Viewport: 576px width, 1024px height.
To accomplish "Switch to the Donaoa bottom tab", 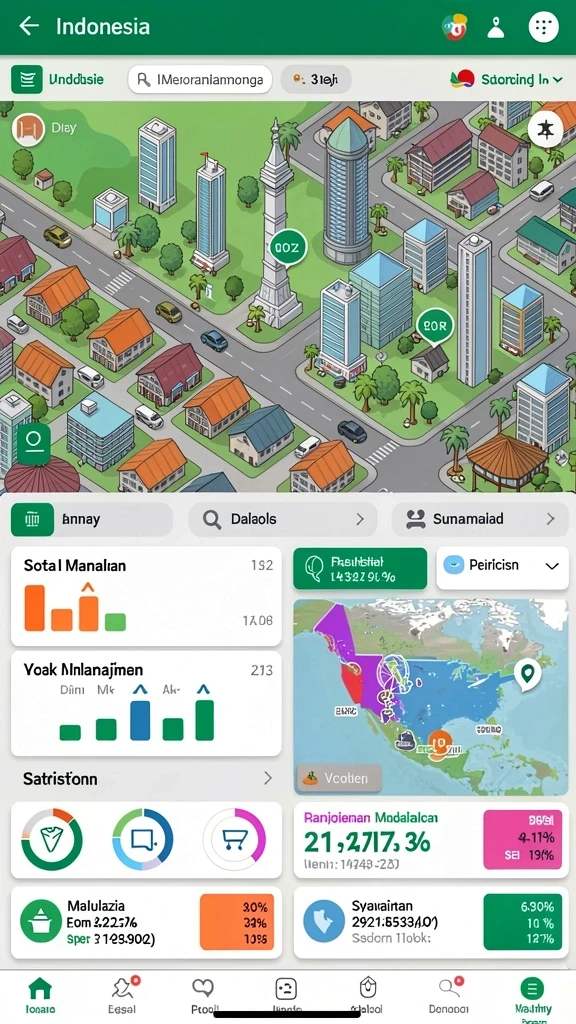I will [448, 996].
